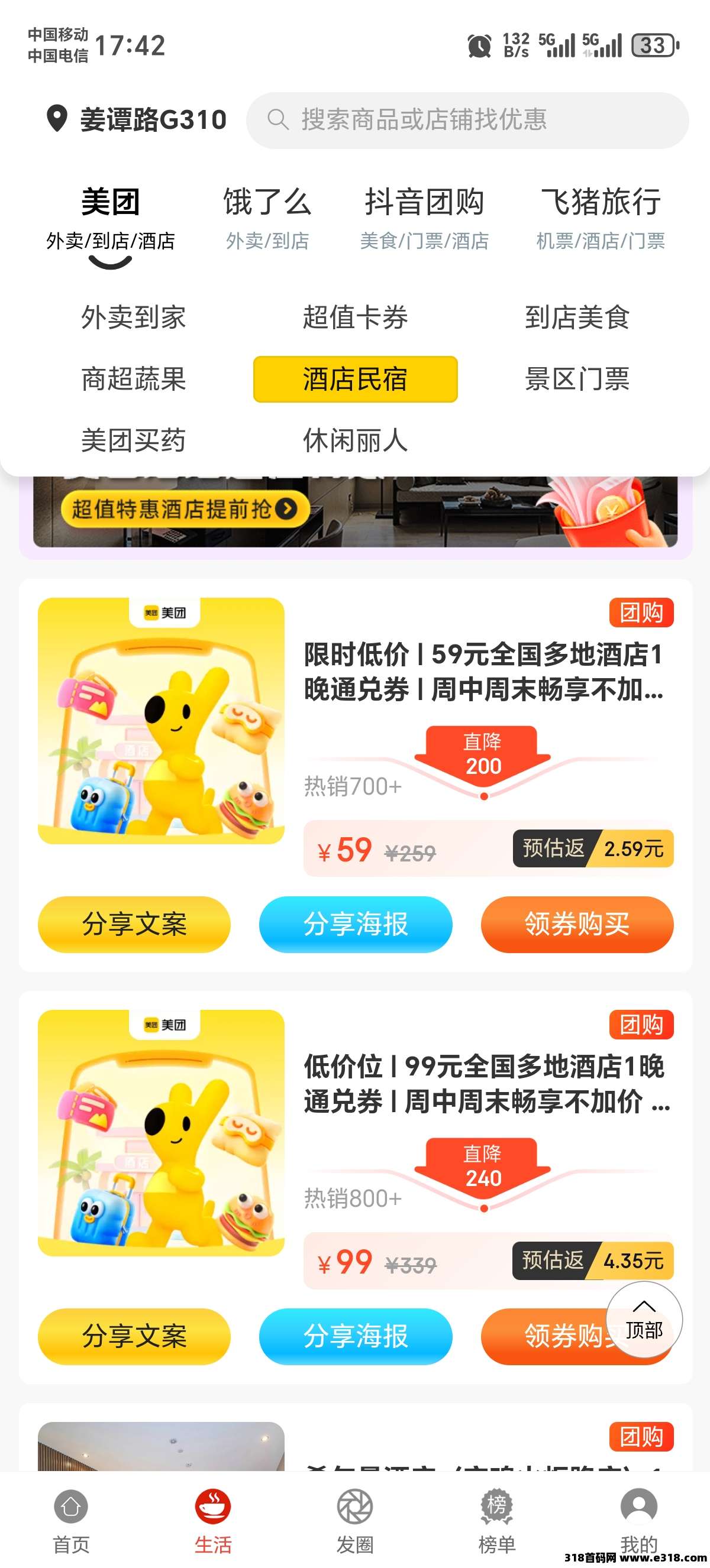Tap 领券购买 for the 59元 hotel voucher

coord(577,924)
